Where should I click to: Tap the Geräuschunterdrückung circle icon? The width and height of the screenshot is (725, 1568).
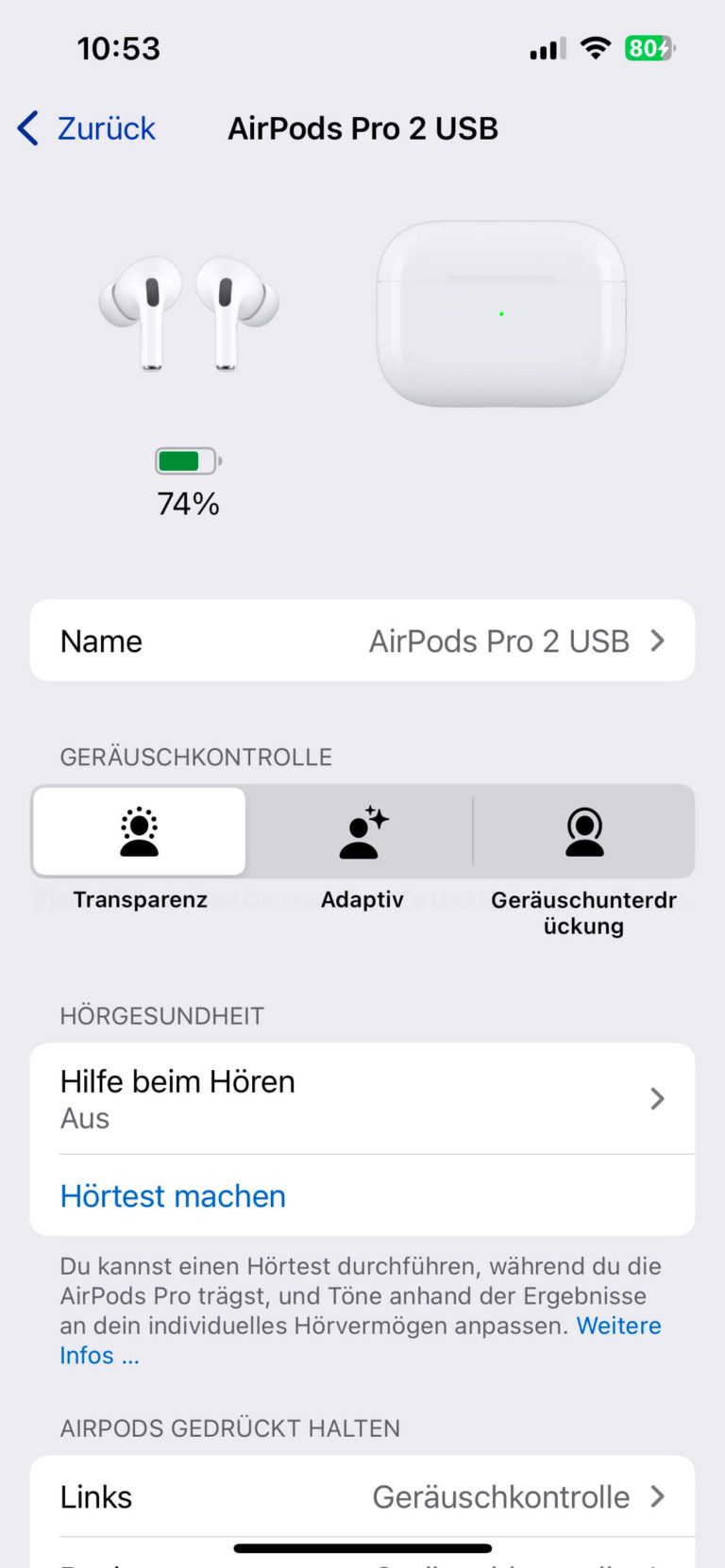[584, 830]
